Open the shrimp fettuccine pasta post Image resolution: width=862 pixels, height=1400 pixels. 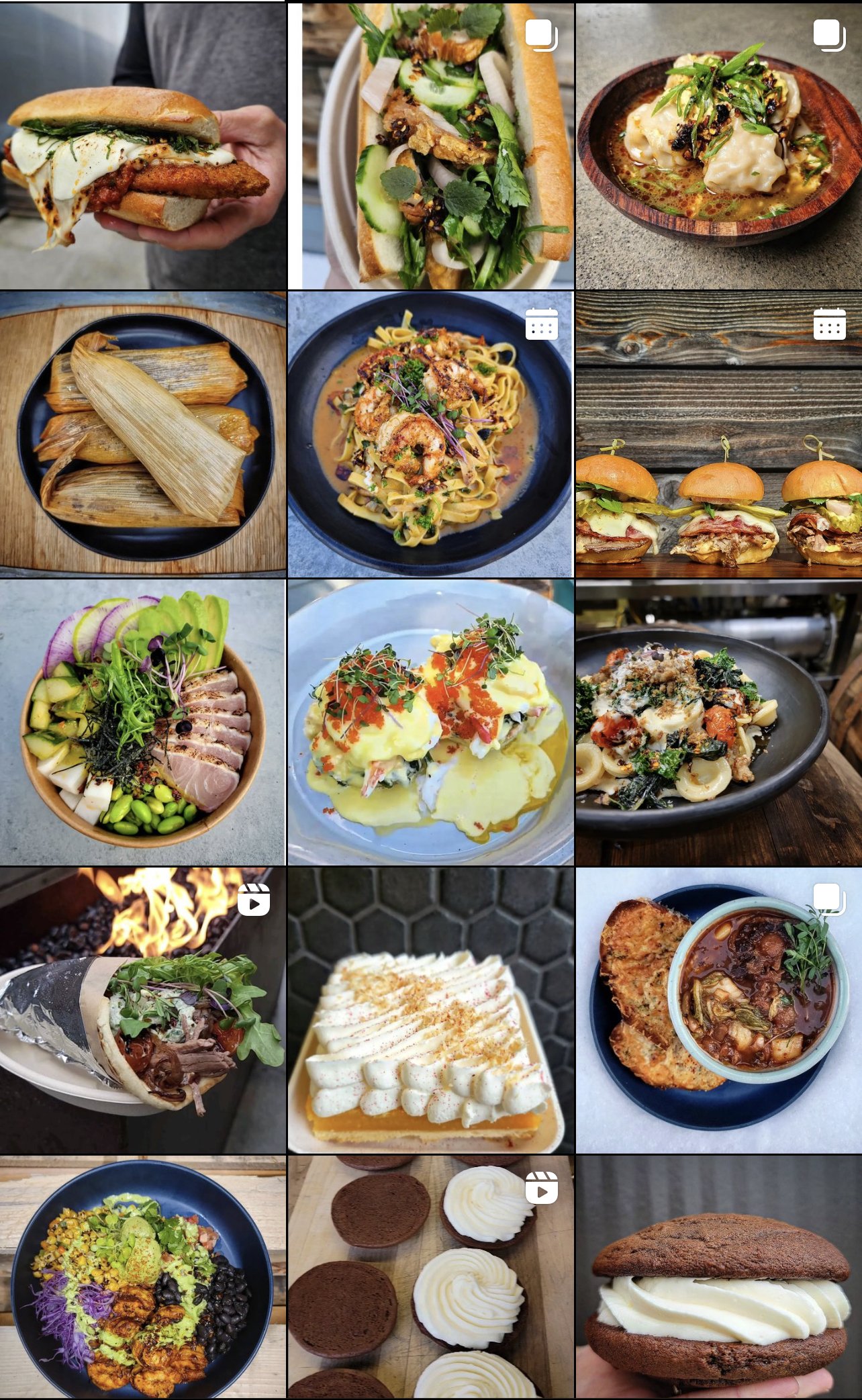click(430, 434)
